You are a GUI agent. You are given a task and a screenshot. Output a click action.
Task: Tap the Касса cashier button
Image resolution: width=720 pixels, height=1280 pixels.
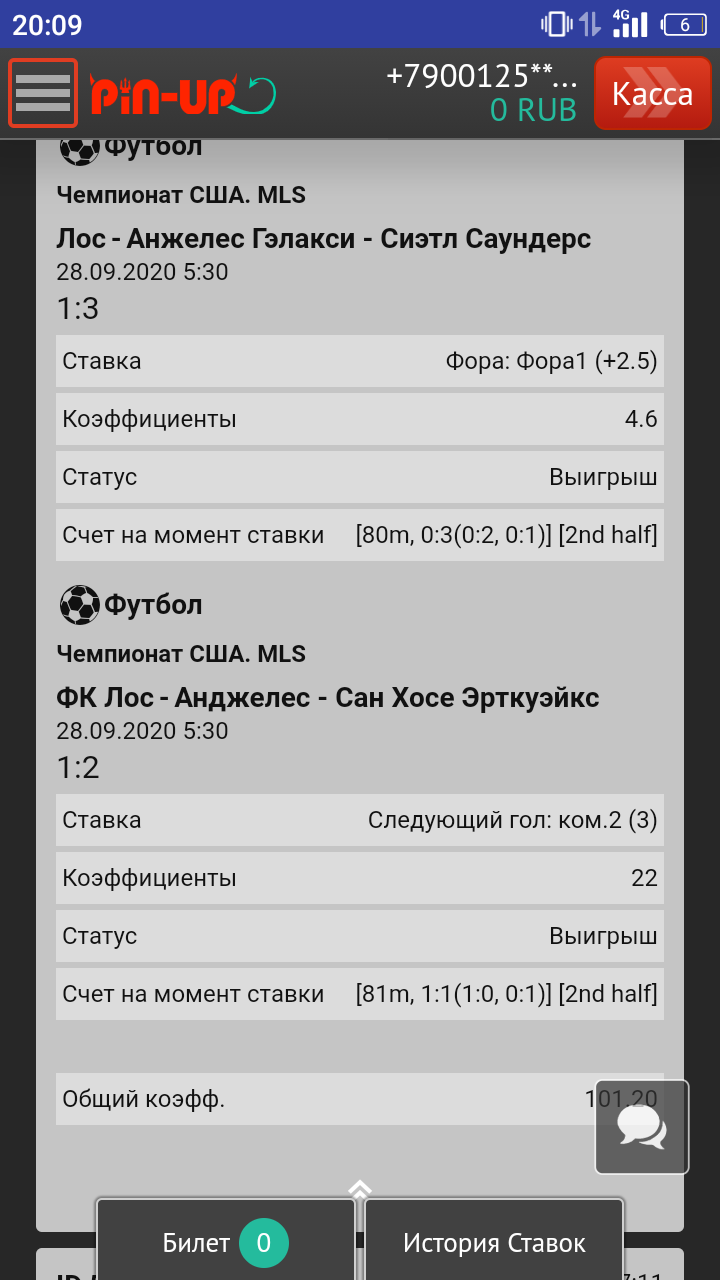tap(652, 94)
